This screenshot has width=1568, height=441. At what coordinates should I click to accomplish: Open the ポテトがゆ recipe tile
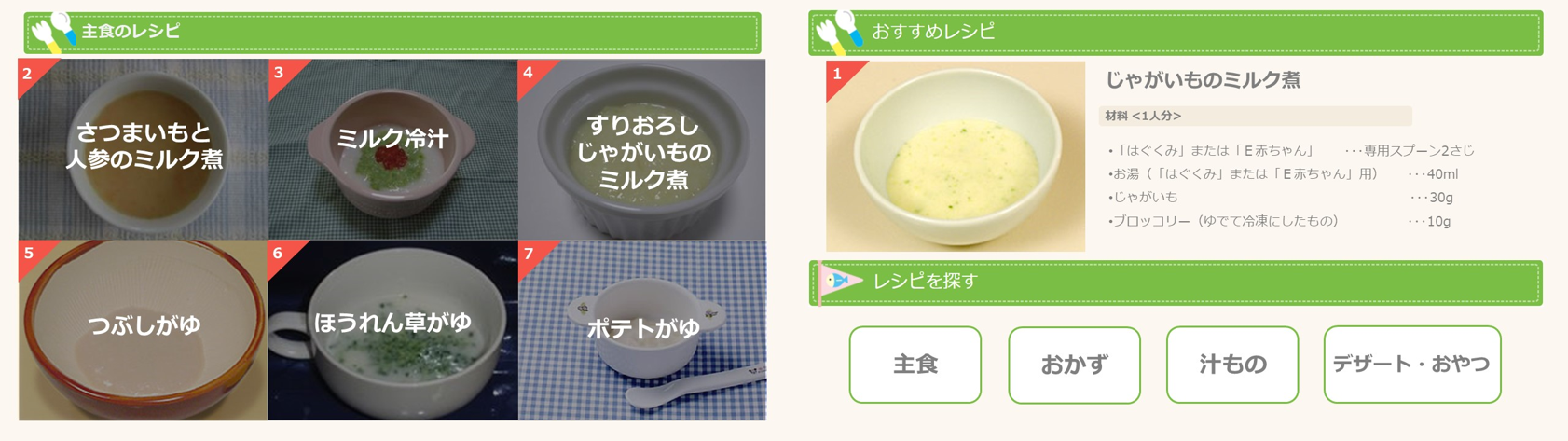point(641,330)
